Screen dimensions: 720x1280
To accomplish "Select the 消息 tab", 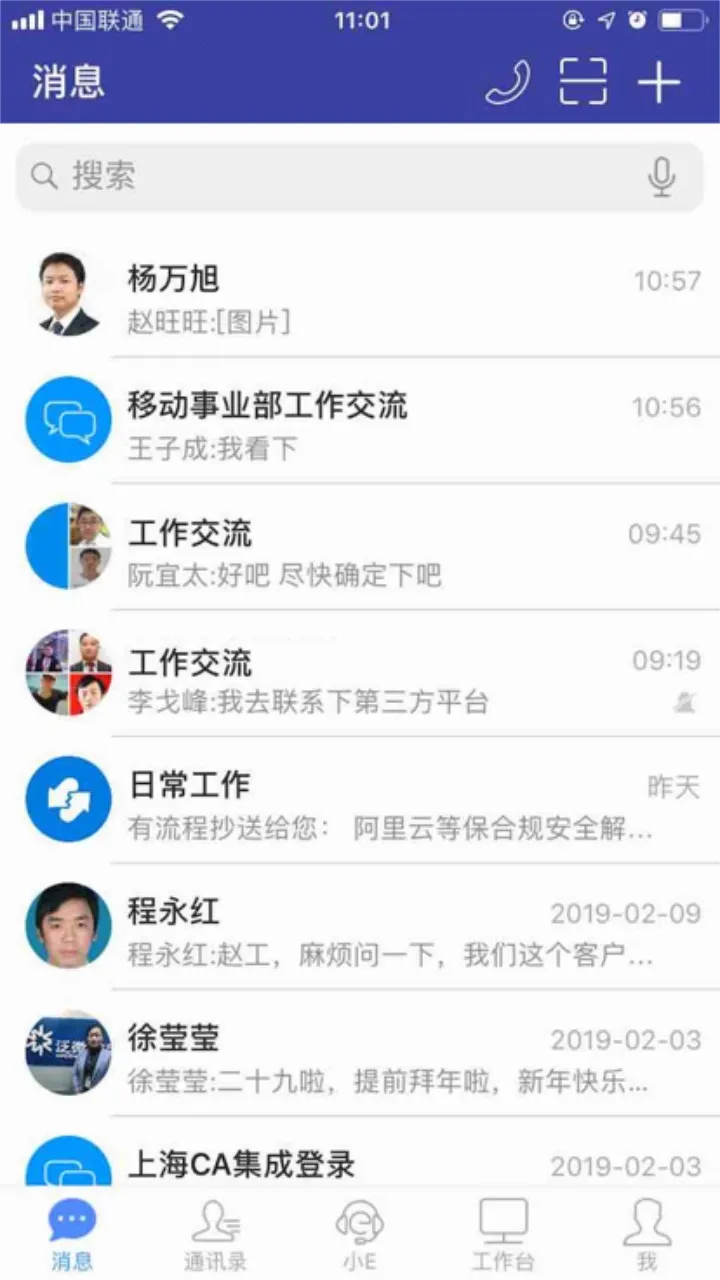I will click(x=72, y=1234).
